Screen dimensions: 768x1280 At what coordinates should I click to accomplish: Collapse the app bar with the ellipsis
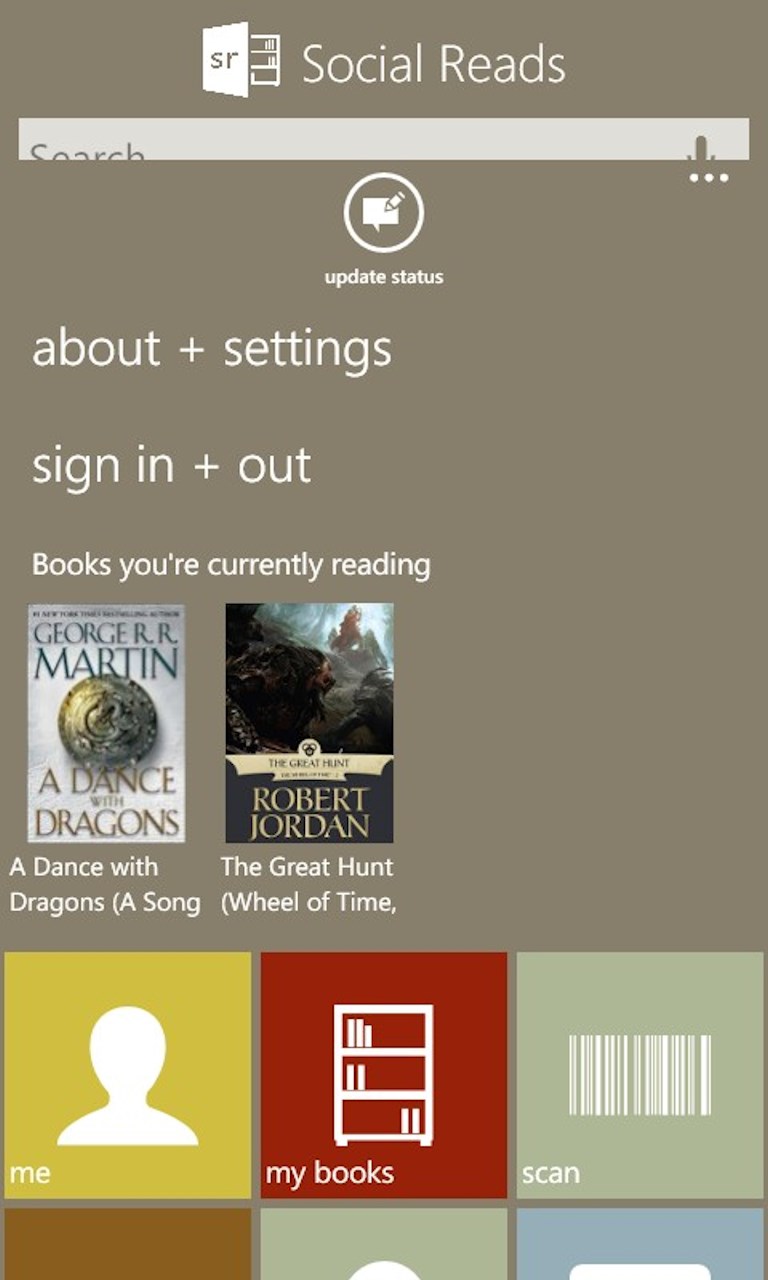coord(708,178)
